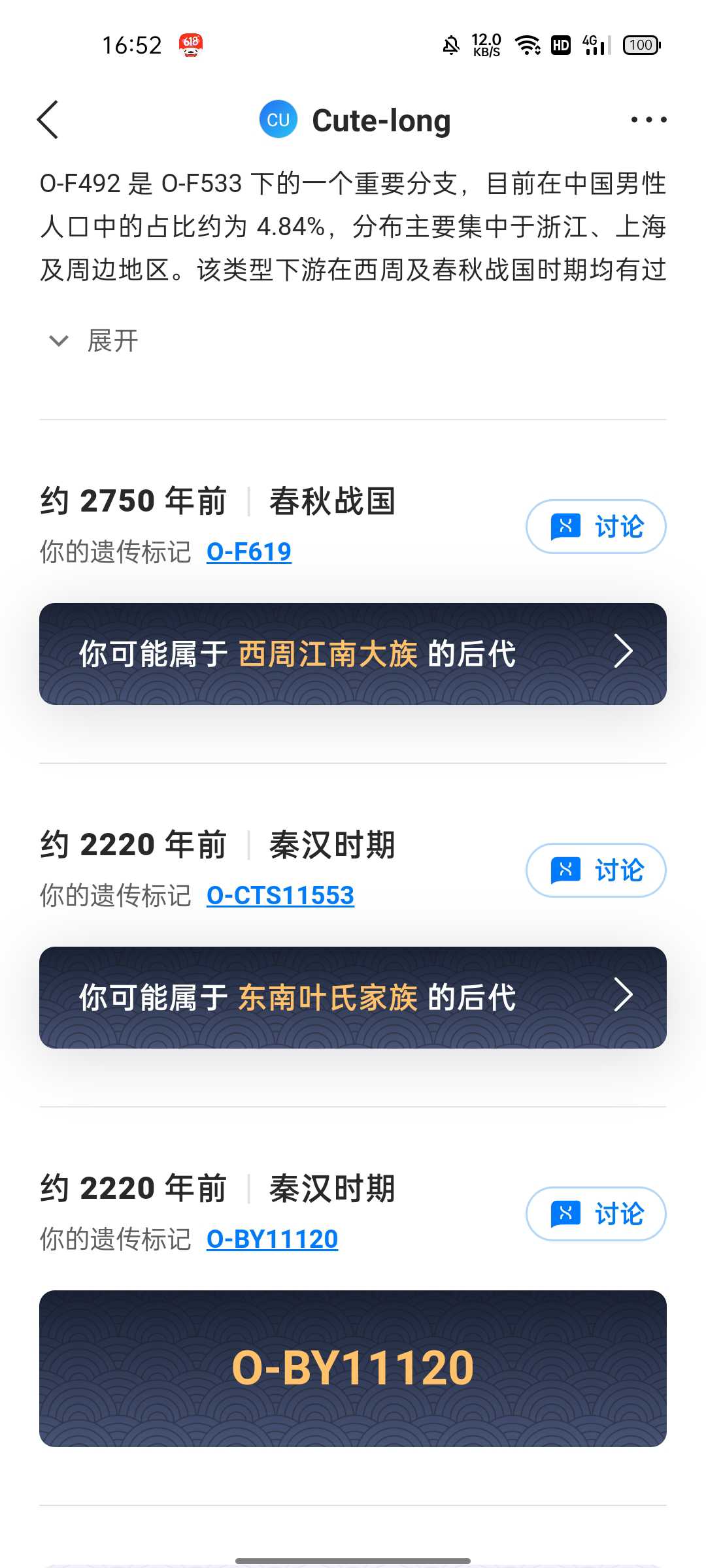The image size is (706, 1568).
Task: Open the large O-BY11120 banner card
Action: coord(353,1369)
